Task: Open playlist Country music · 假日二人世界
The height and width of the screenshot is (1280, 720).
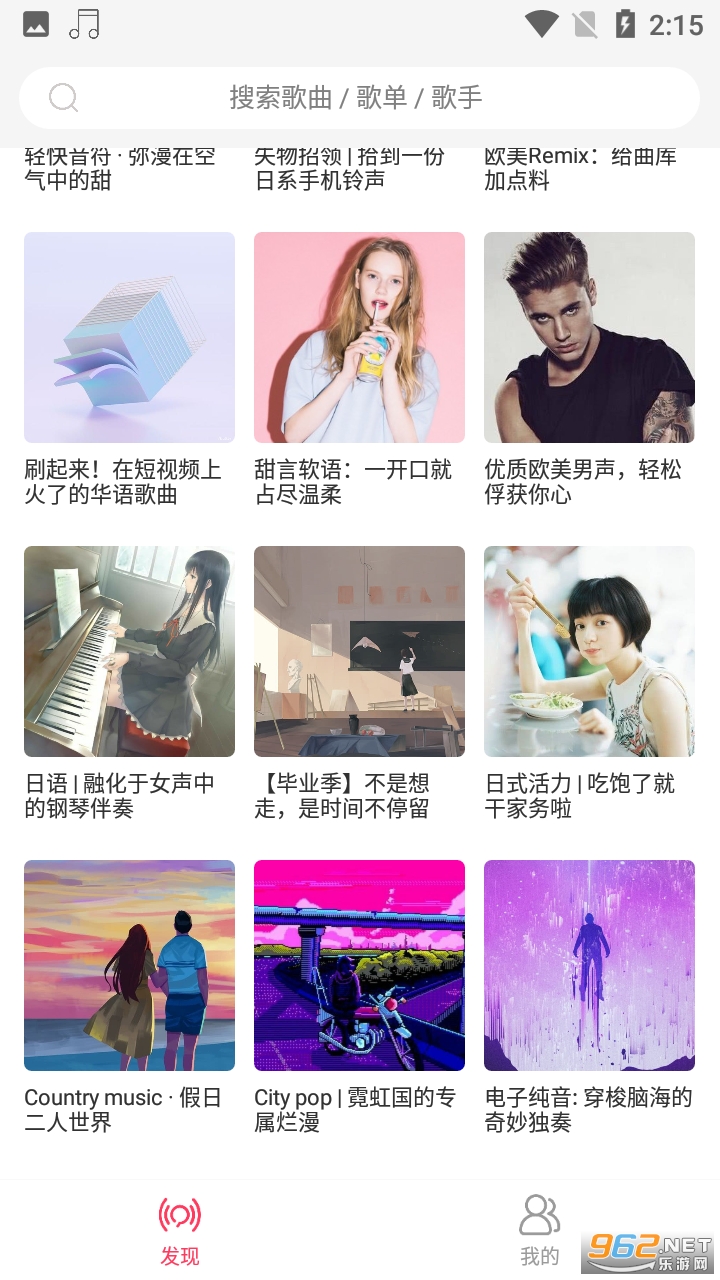Action: point(129,966)
